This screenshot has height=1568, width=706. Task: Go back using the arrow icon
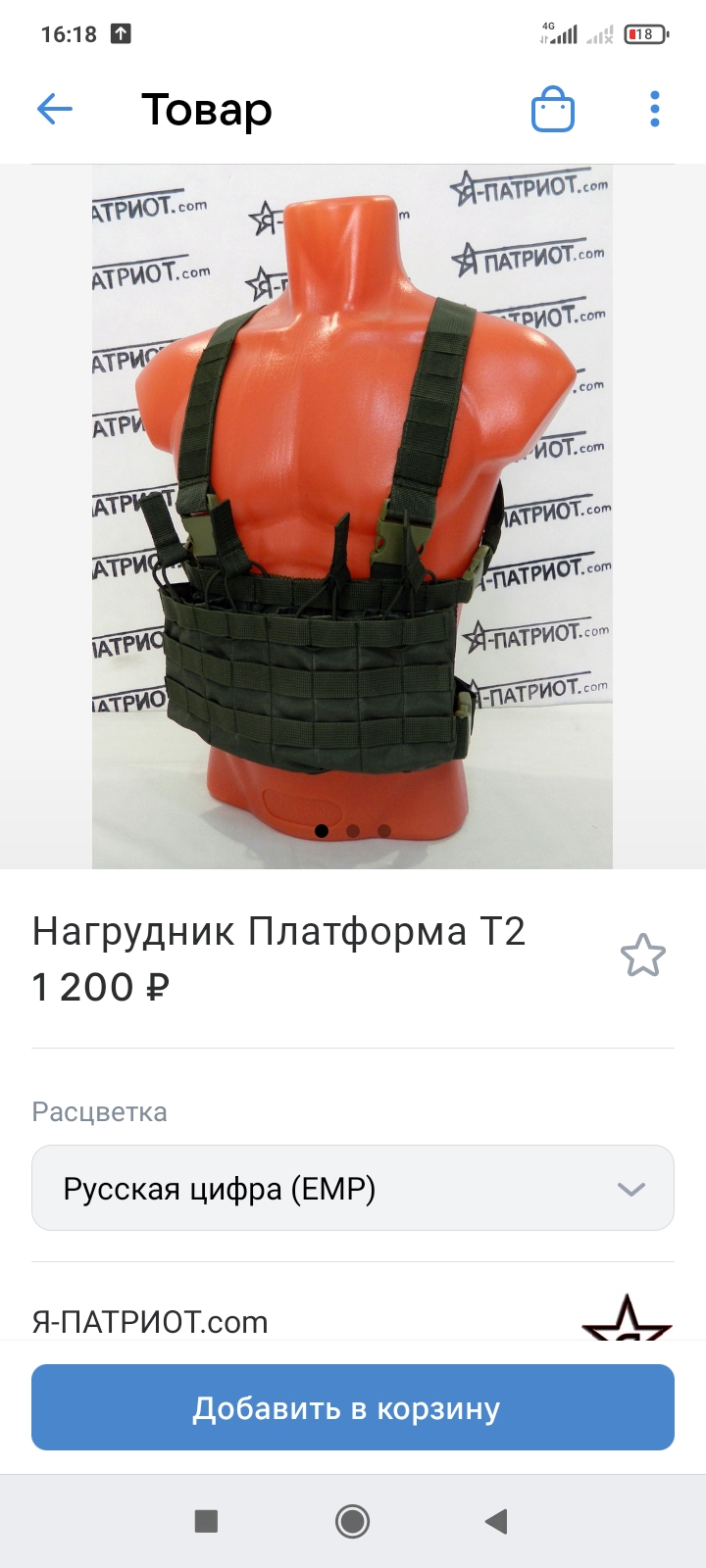[x=55, y=109]
